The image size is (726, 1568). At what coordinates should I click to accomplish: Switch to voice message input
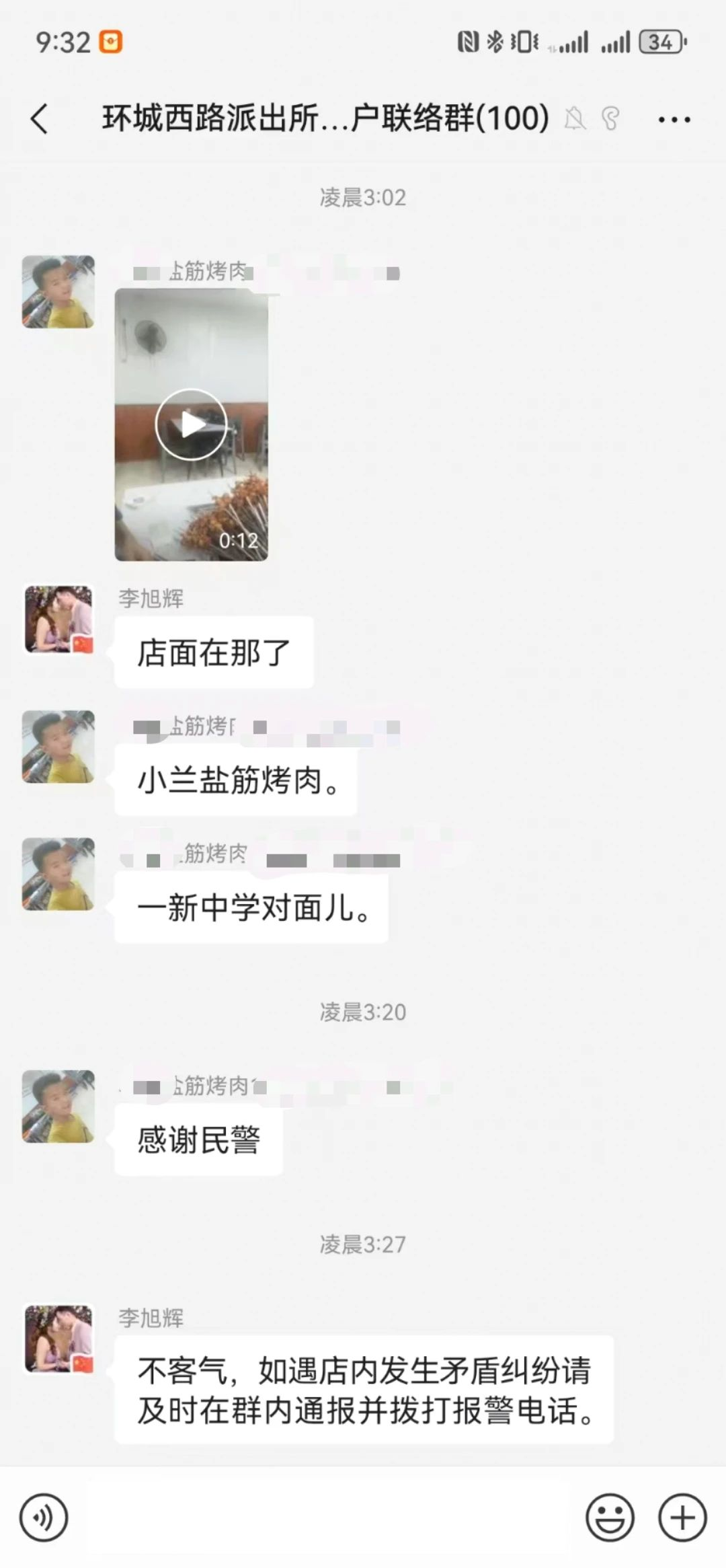click(x=44, y=1518)
